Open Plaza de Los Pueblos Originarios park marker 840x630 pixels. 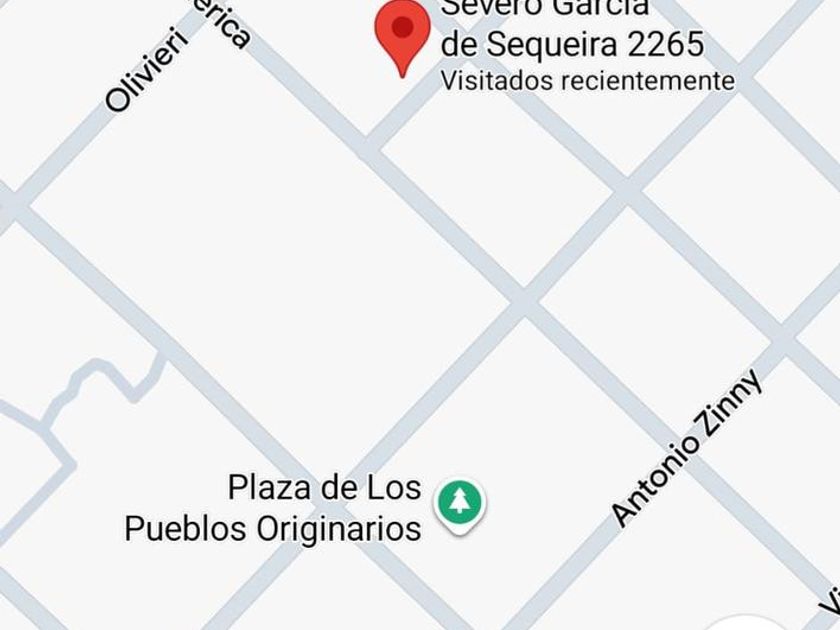(x=459, y=503)
